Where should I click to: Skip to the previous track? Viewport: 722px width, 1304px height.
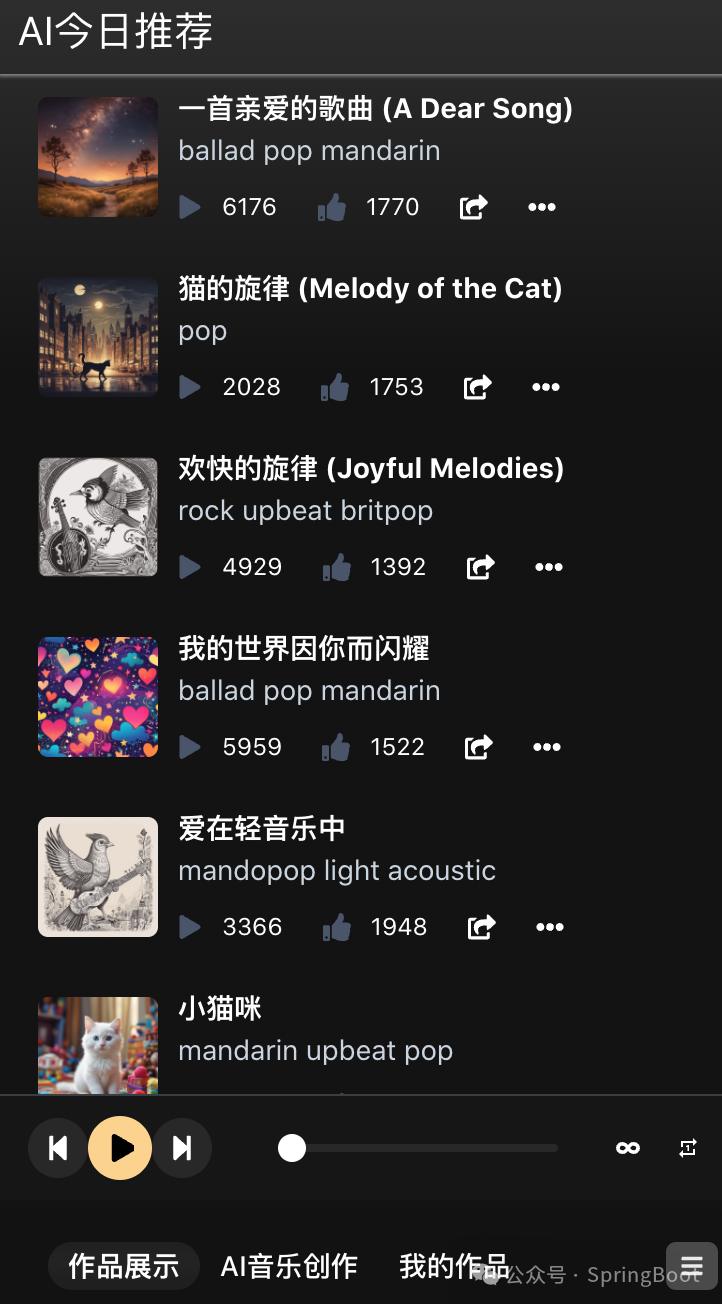coord(58,1148)
